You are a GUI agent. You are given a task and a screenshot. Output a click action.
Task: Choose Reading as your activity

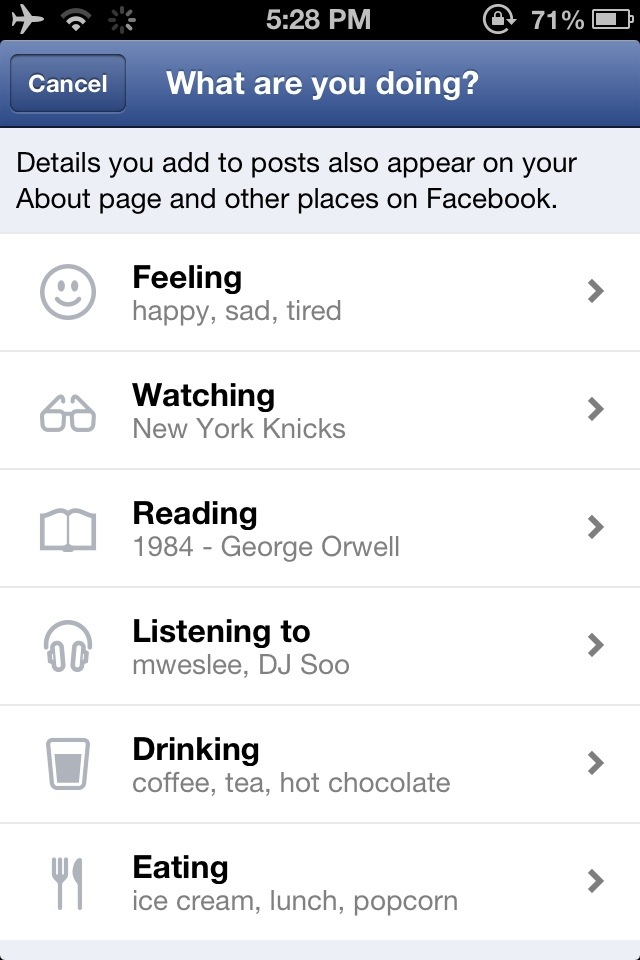[x=320, y=528]
